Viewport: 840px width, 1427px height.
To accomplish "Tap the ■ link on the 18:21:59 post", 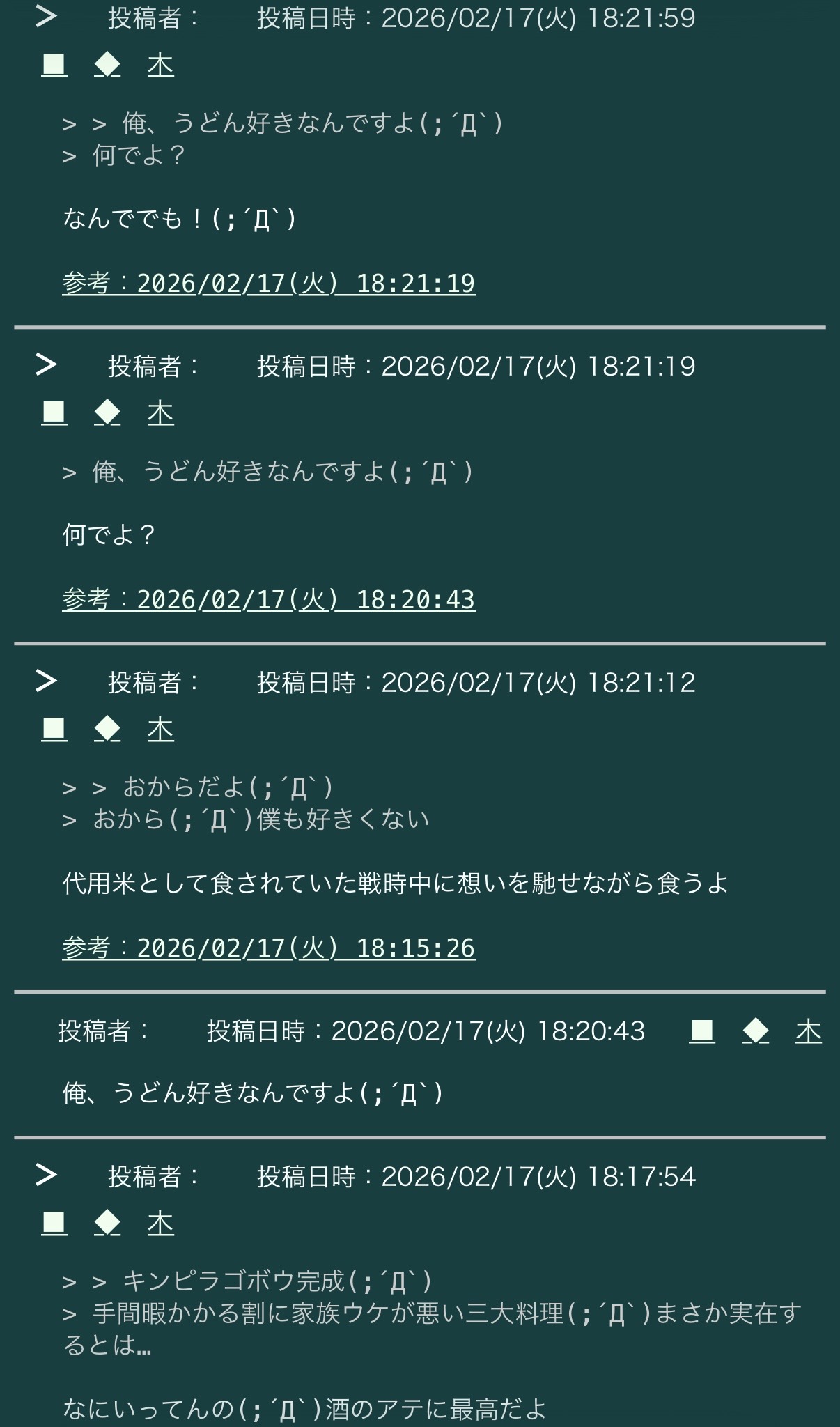I will pyautogui.click(x=54, y=65).
